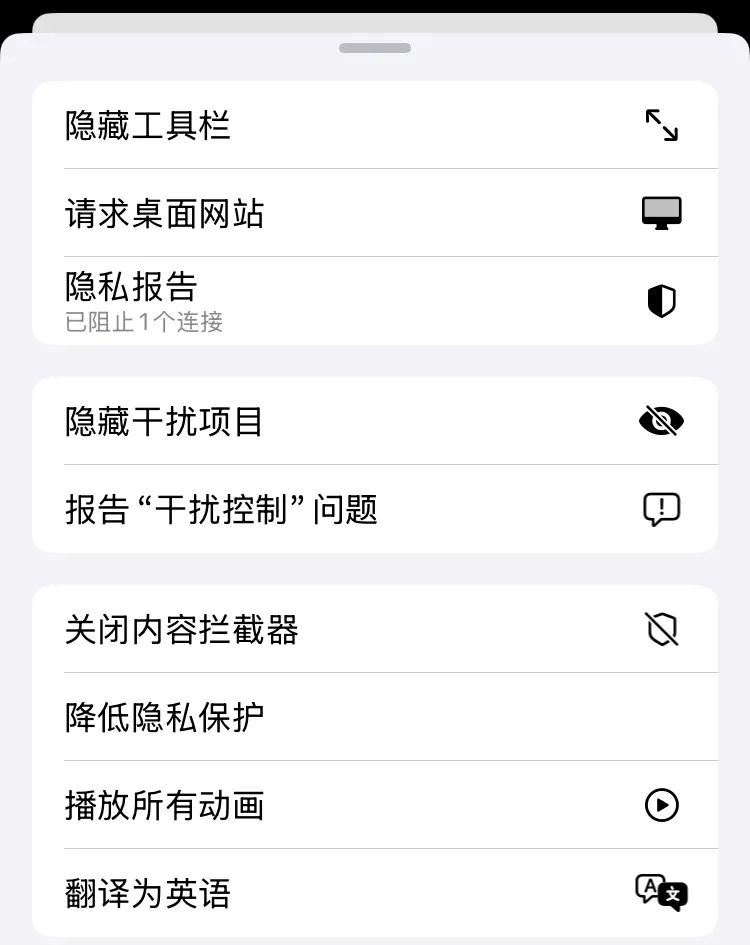
Task: Tap 隐藏干扰项目 to hide distractions
Action: [374, 421]
